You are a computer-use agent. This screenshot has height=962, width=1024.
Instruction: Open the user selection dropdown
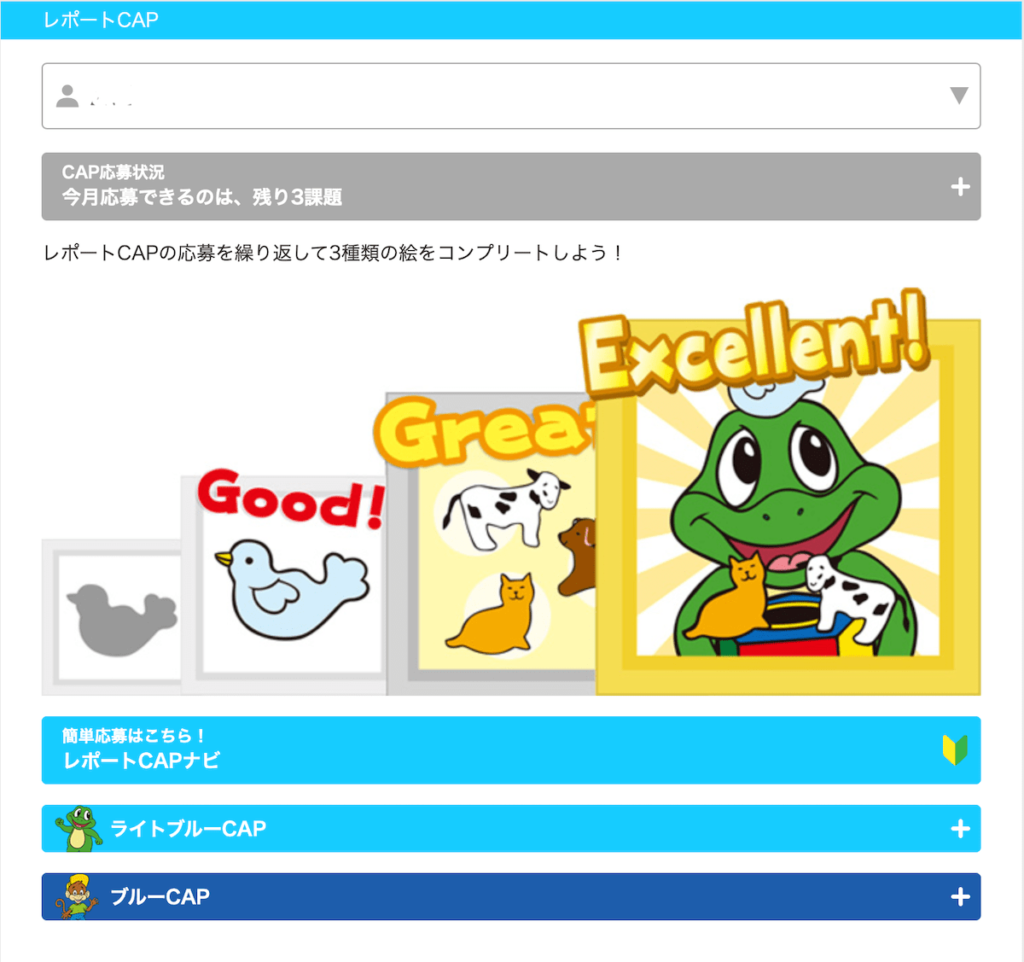click(510, 96)
